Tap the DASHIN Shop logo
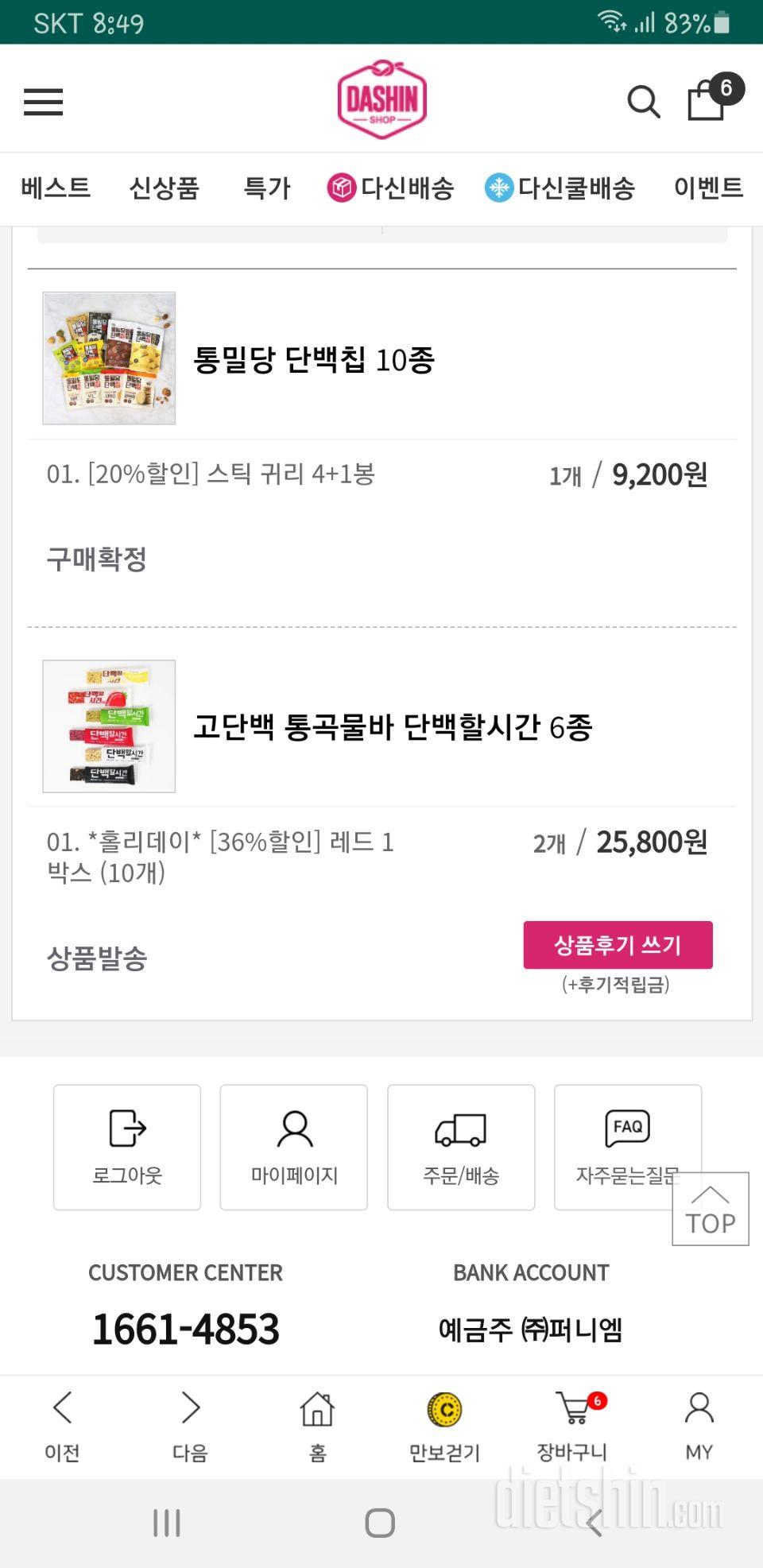This screenshot has width=763, height=1568. (382, 99)
